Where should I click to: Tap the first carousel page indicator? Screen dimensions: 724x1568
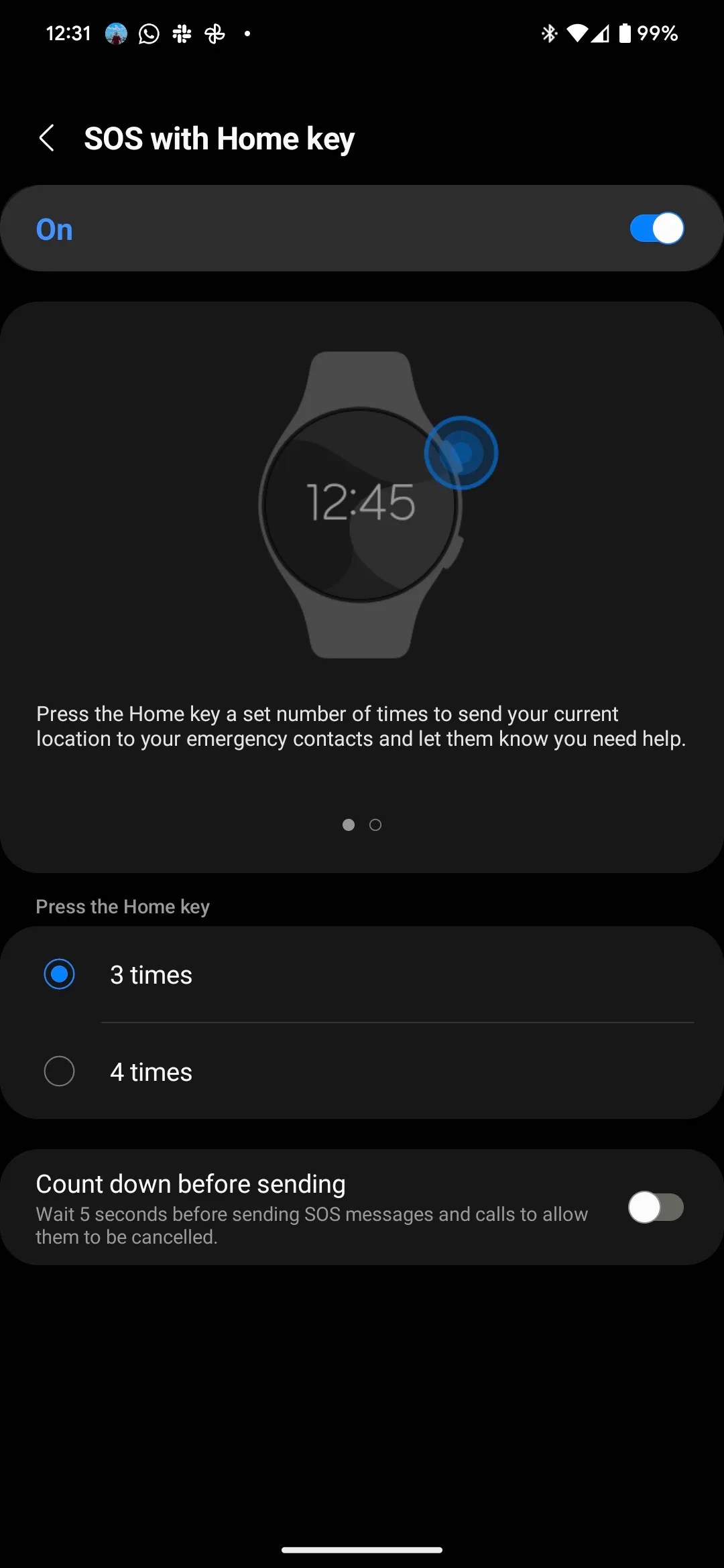pos(349,825)
